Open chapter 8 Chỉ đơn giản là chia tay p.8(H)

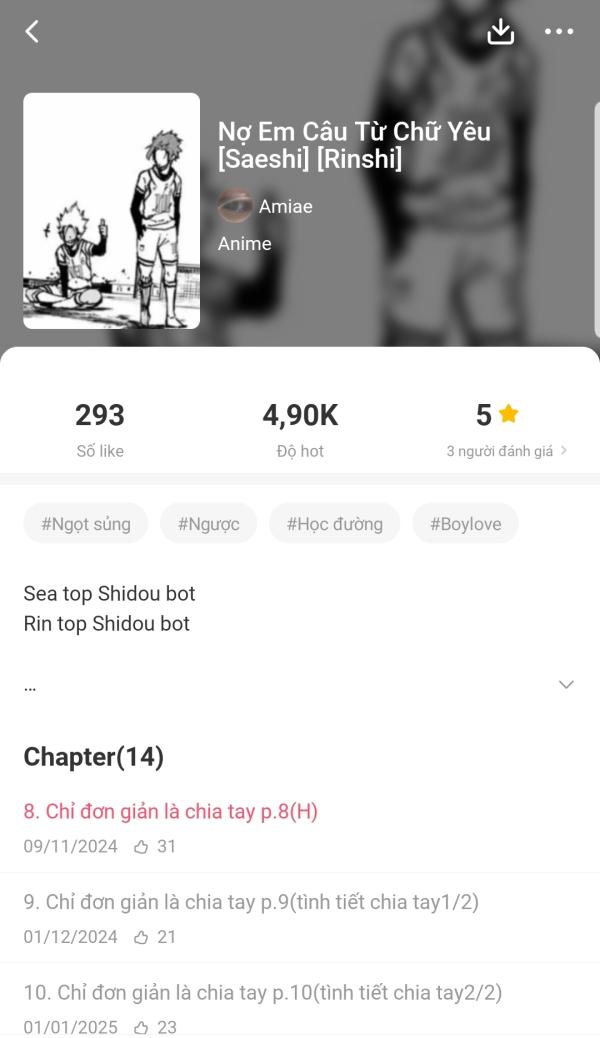pyautogui.click(x=171, y=812)
